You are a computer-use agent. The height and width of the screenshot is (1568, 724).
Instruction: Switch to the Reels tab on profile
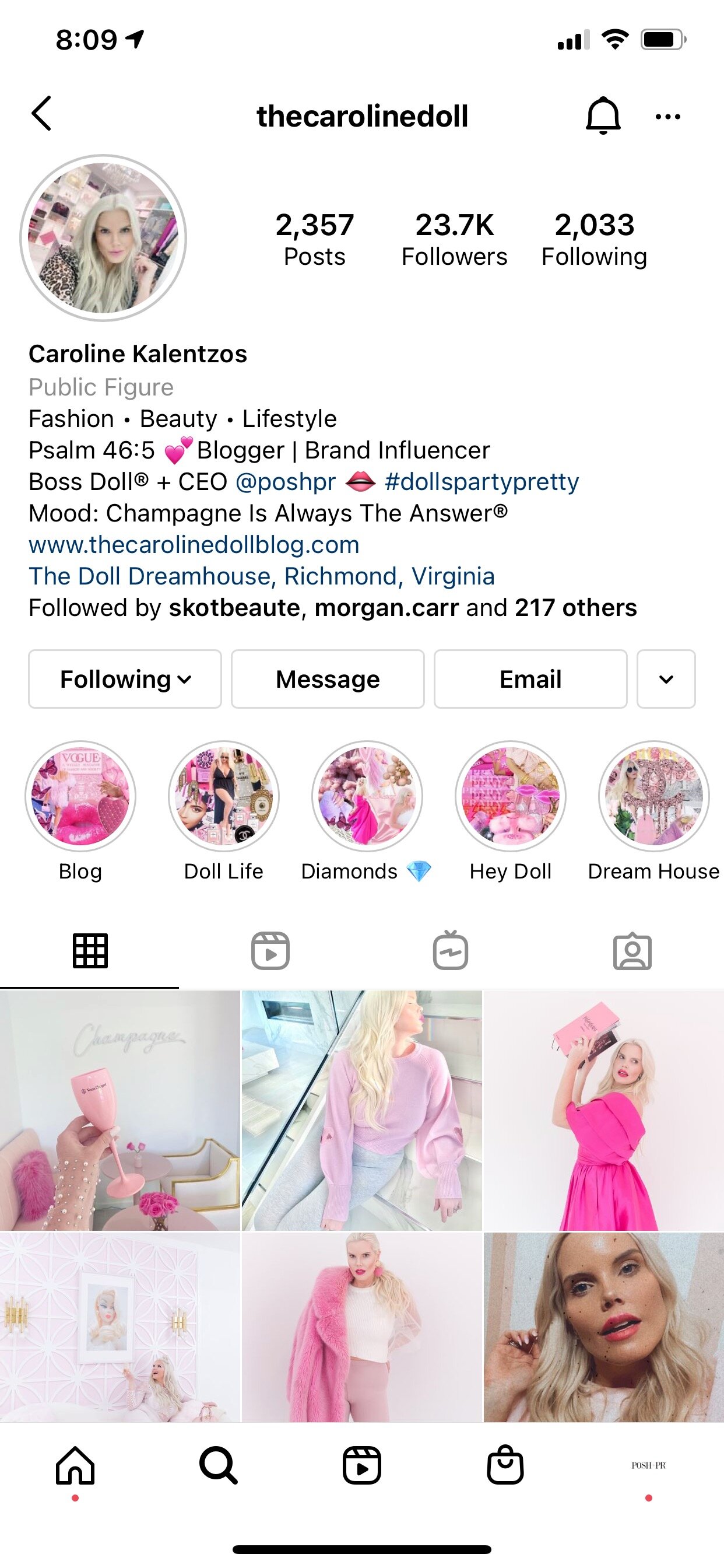click(x=270, y=951)
